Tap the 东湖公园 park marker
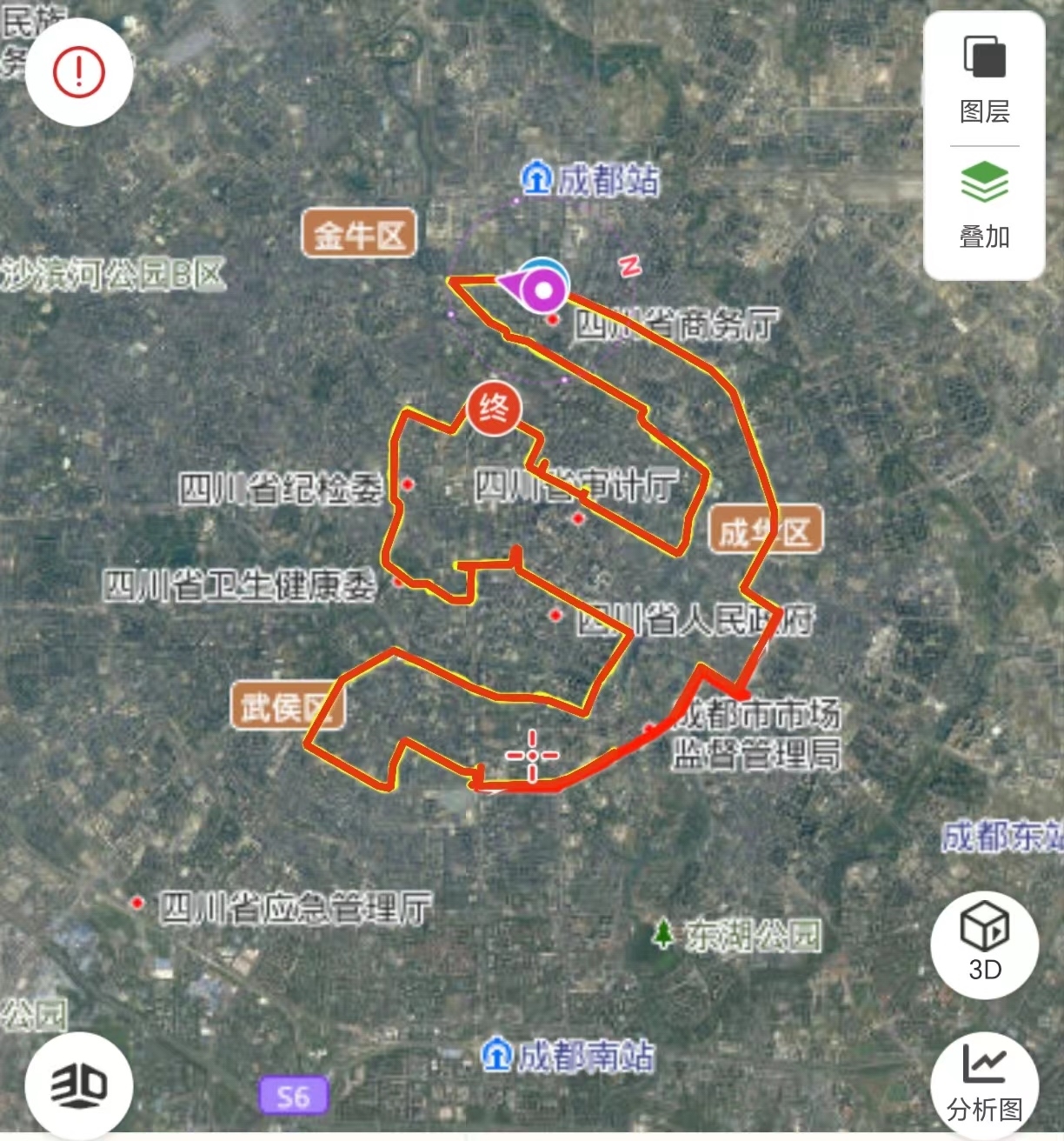 (x=664, y=934)
